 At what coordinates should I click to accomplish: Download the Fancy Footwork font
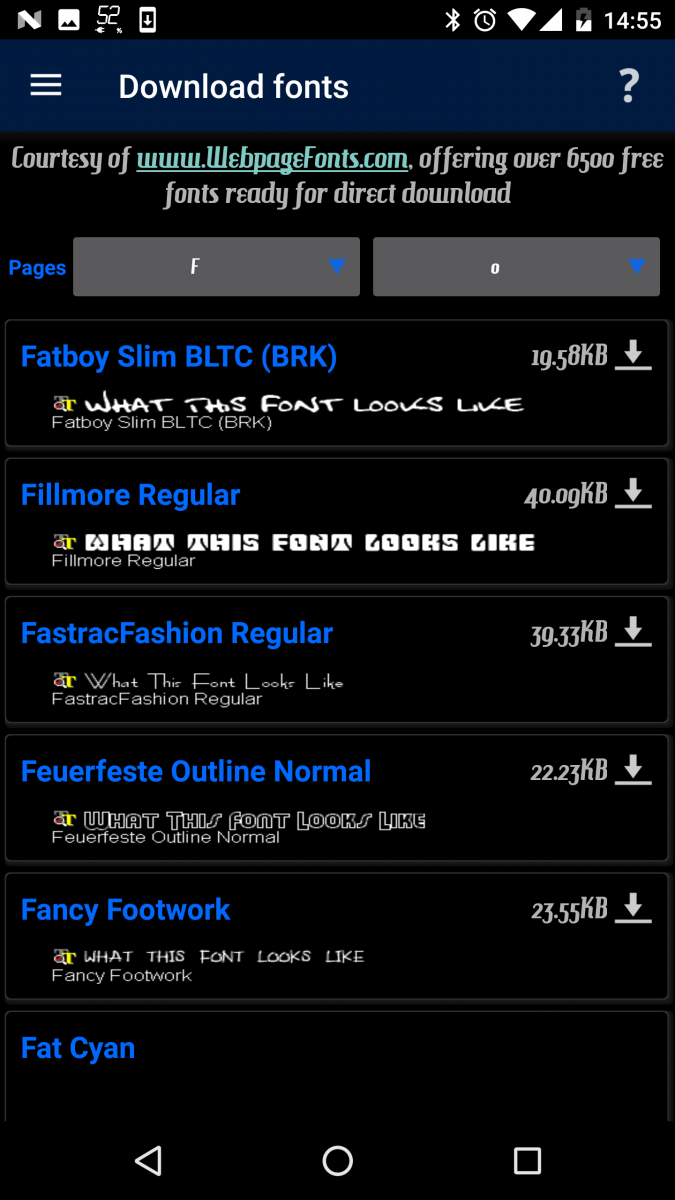pyautogui.click(x=633, y=907)
